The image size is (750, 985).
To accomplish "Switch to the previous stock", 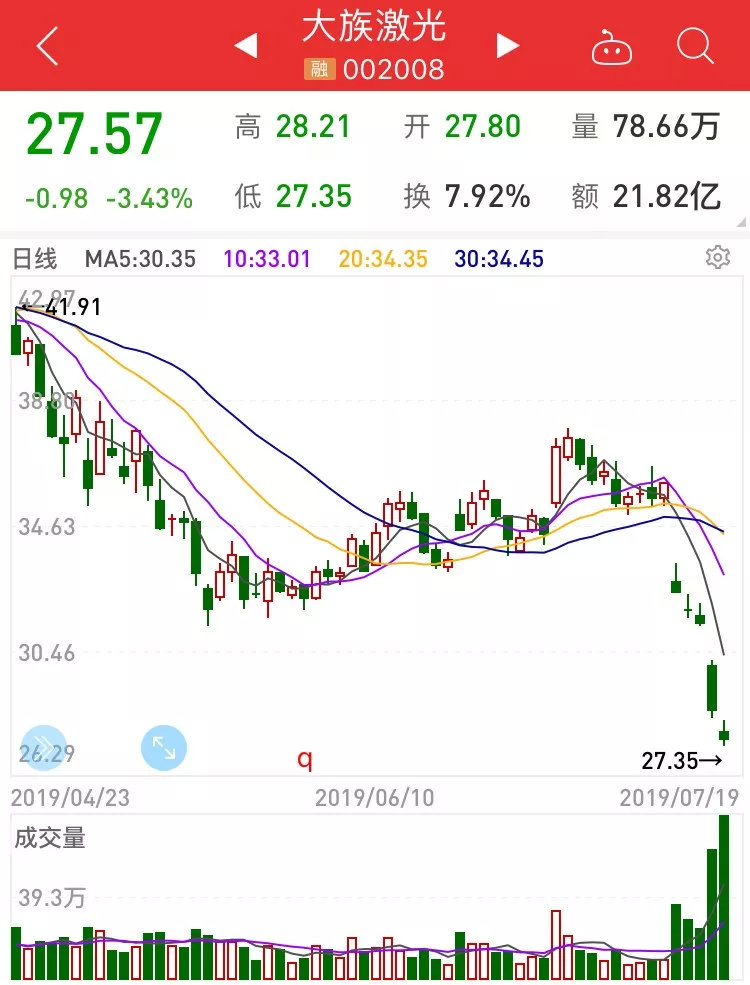I will [246, 46].
